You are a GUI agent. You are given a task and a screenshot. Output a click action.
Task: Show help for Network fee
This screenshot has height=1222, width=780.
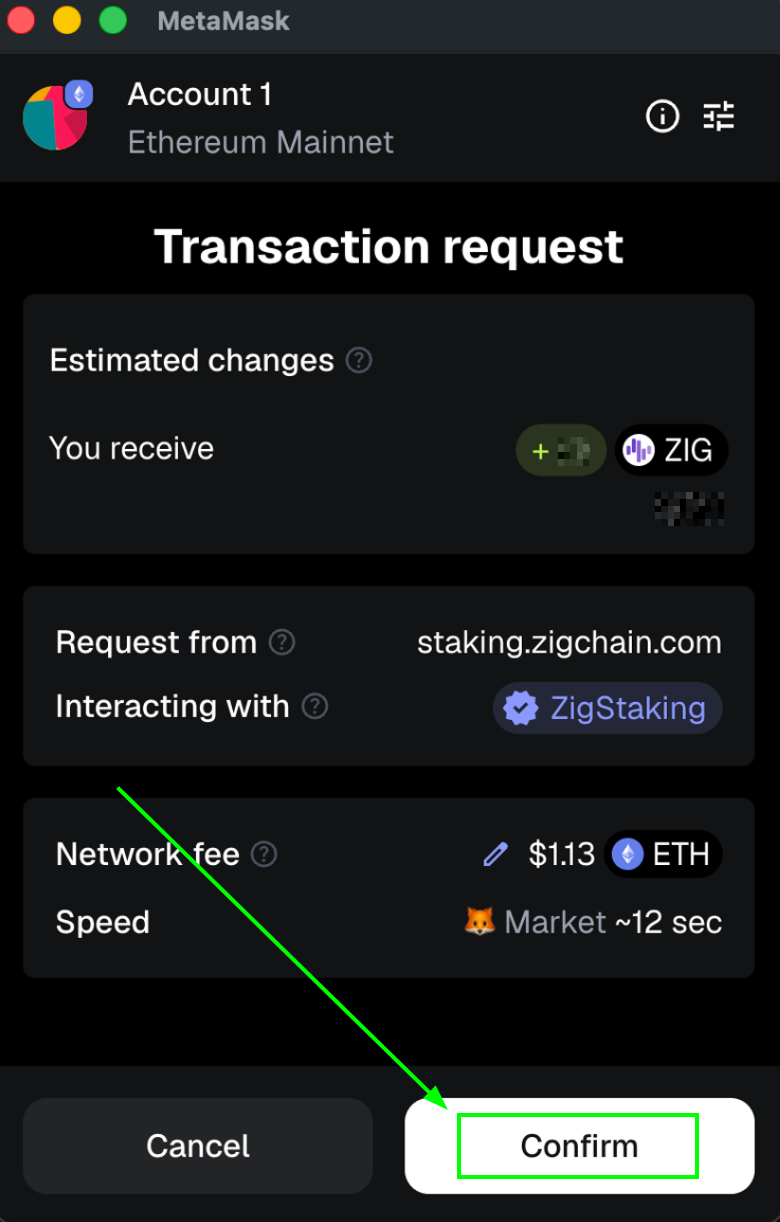coord(264,855)
